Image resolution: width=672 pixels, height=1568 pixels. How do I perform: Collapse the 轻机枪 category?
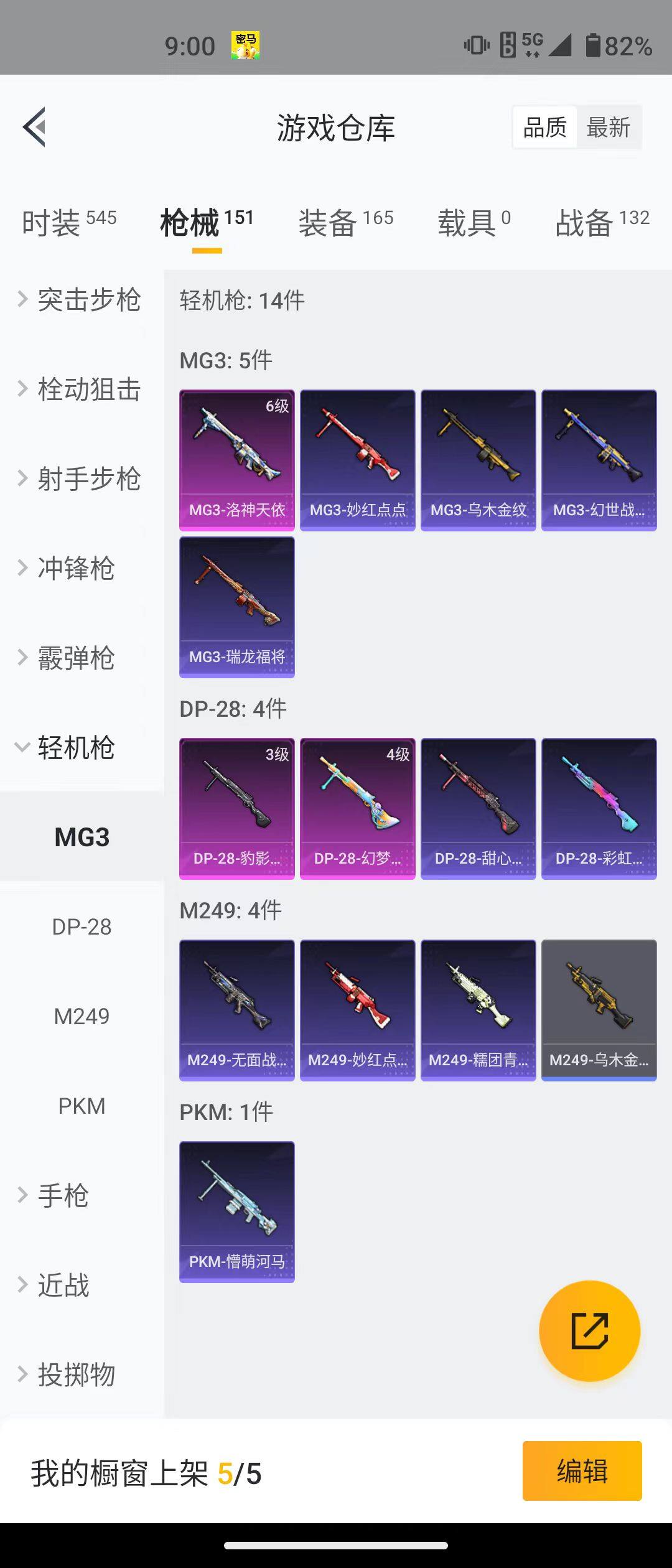click(x=75, y=748)
